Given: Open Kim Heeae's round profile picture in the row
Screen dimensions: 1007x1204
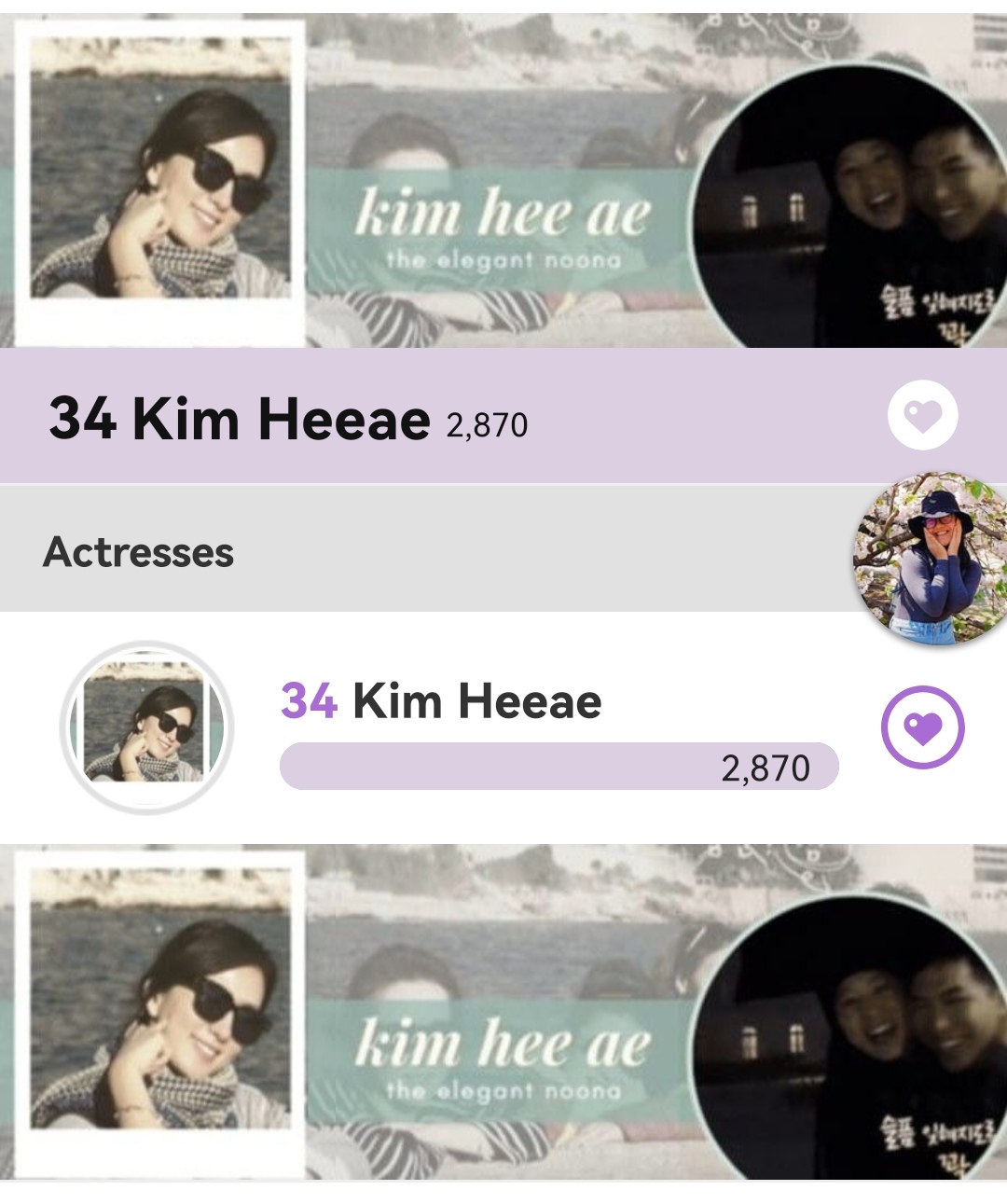Looking at the screenshot, I should (146, 727).
